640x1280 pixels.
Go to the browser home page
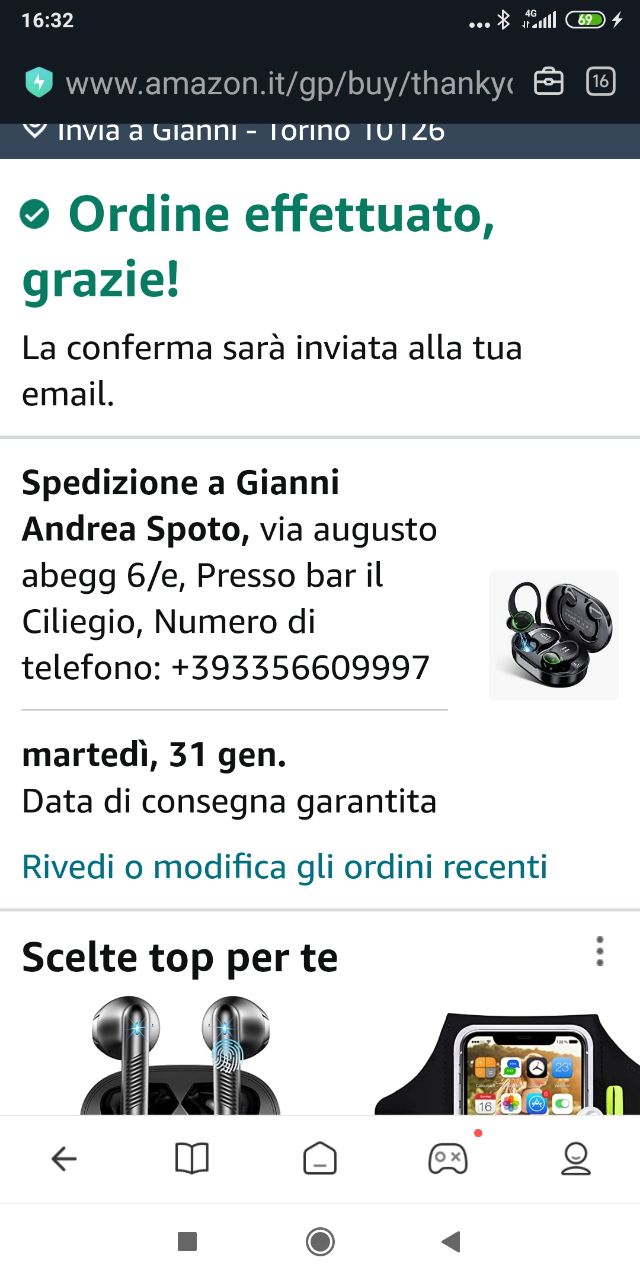pos(320,1158)
